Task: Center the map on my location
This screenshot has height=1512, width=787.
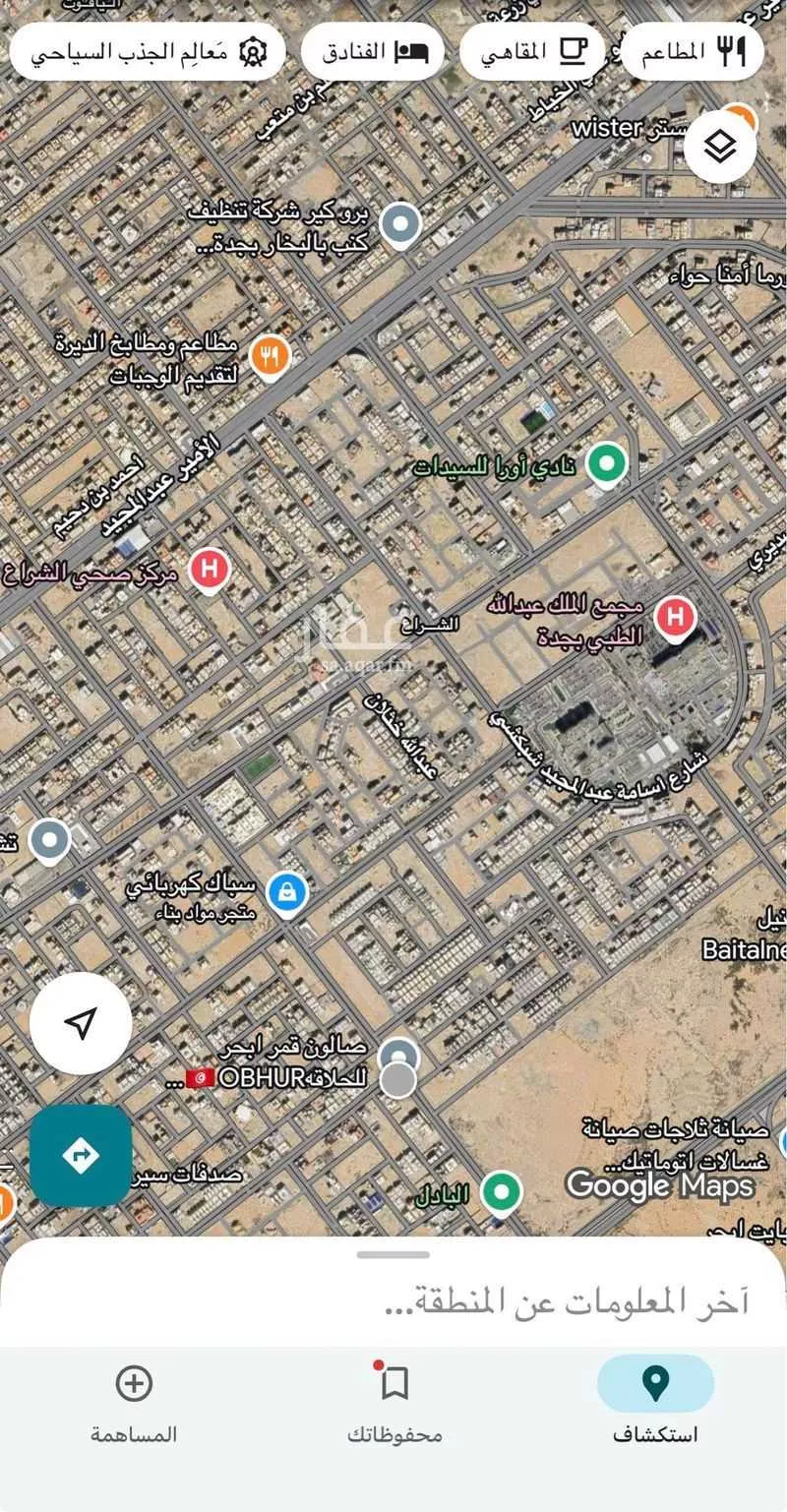Action: coord(81,1023)
